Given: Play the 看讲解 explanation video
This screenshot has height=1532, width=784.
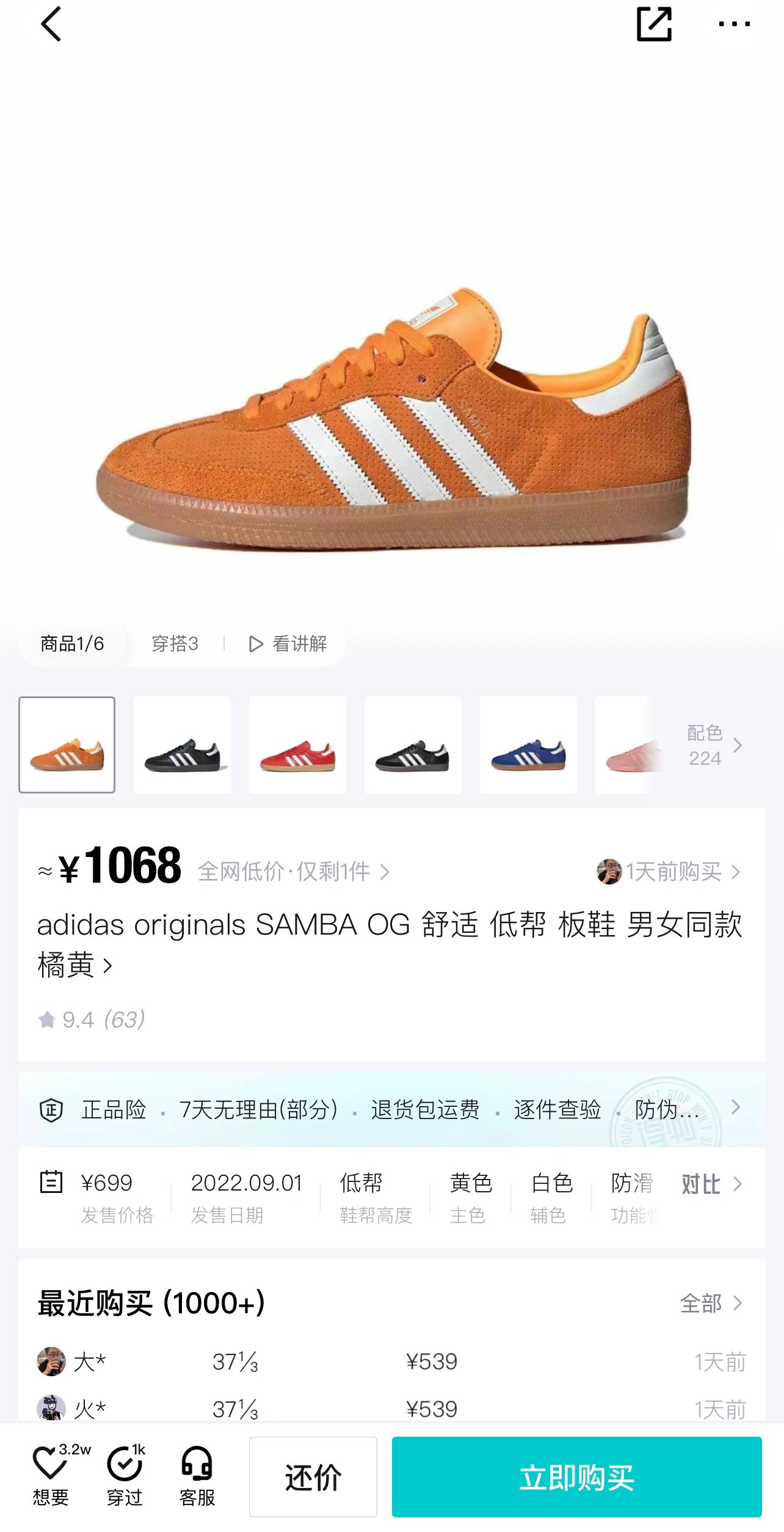Looking at the screenshot, I should pos(288,643).
